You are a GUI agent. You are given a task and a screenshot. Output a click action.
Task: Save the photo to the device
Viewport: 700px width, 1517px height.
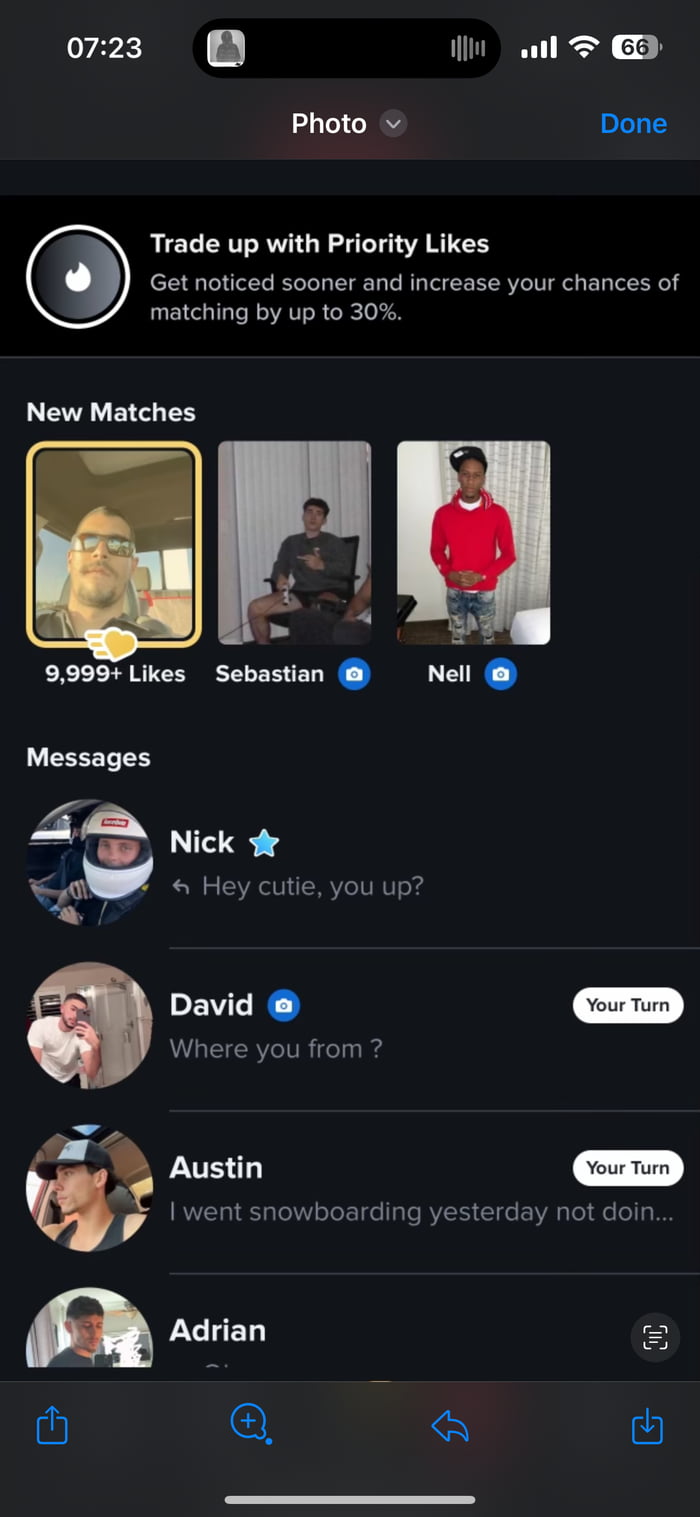point(647,1425)
